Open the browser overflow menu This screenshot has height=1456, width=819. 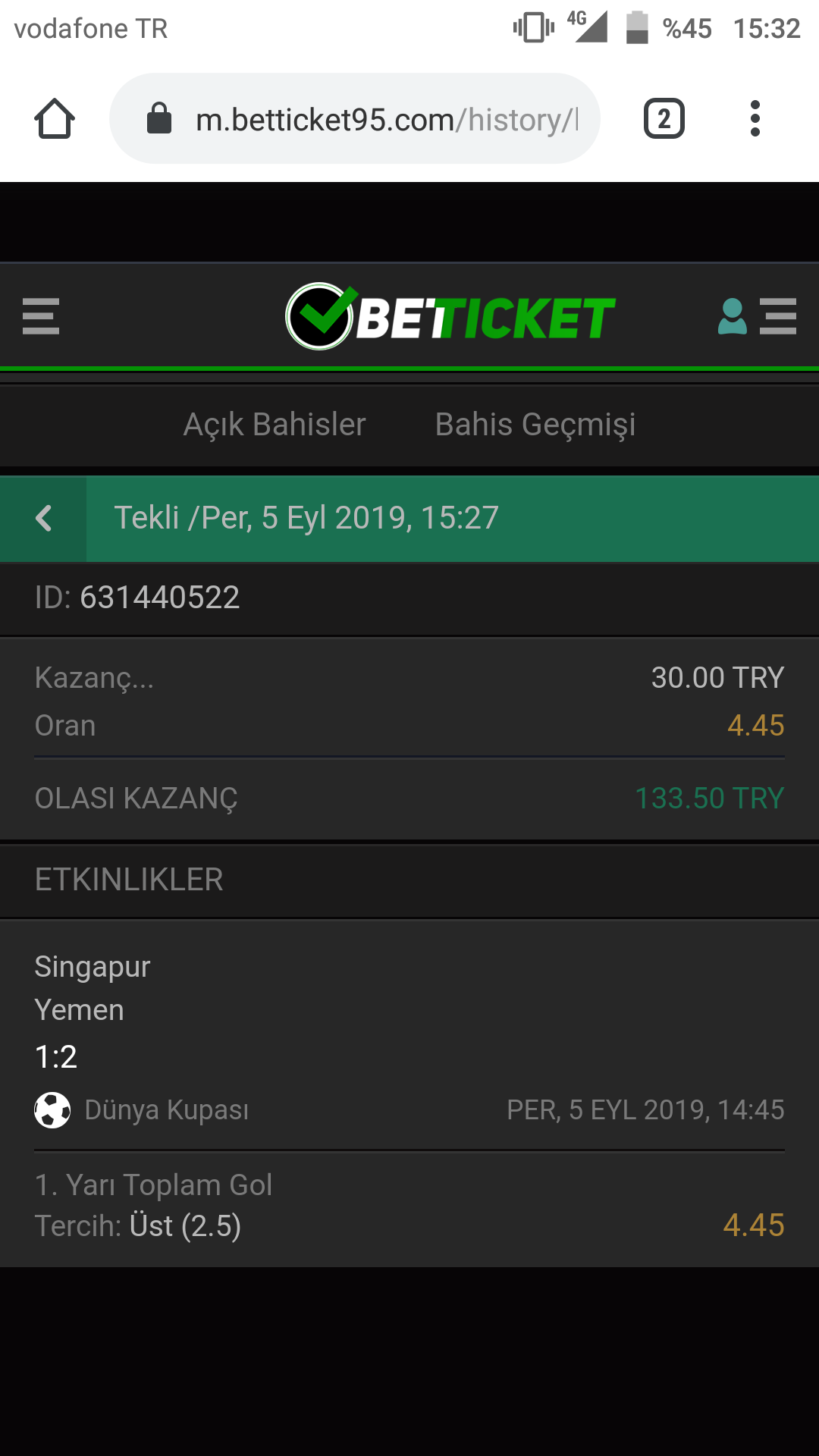point(755,119)
